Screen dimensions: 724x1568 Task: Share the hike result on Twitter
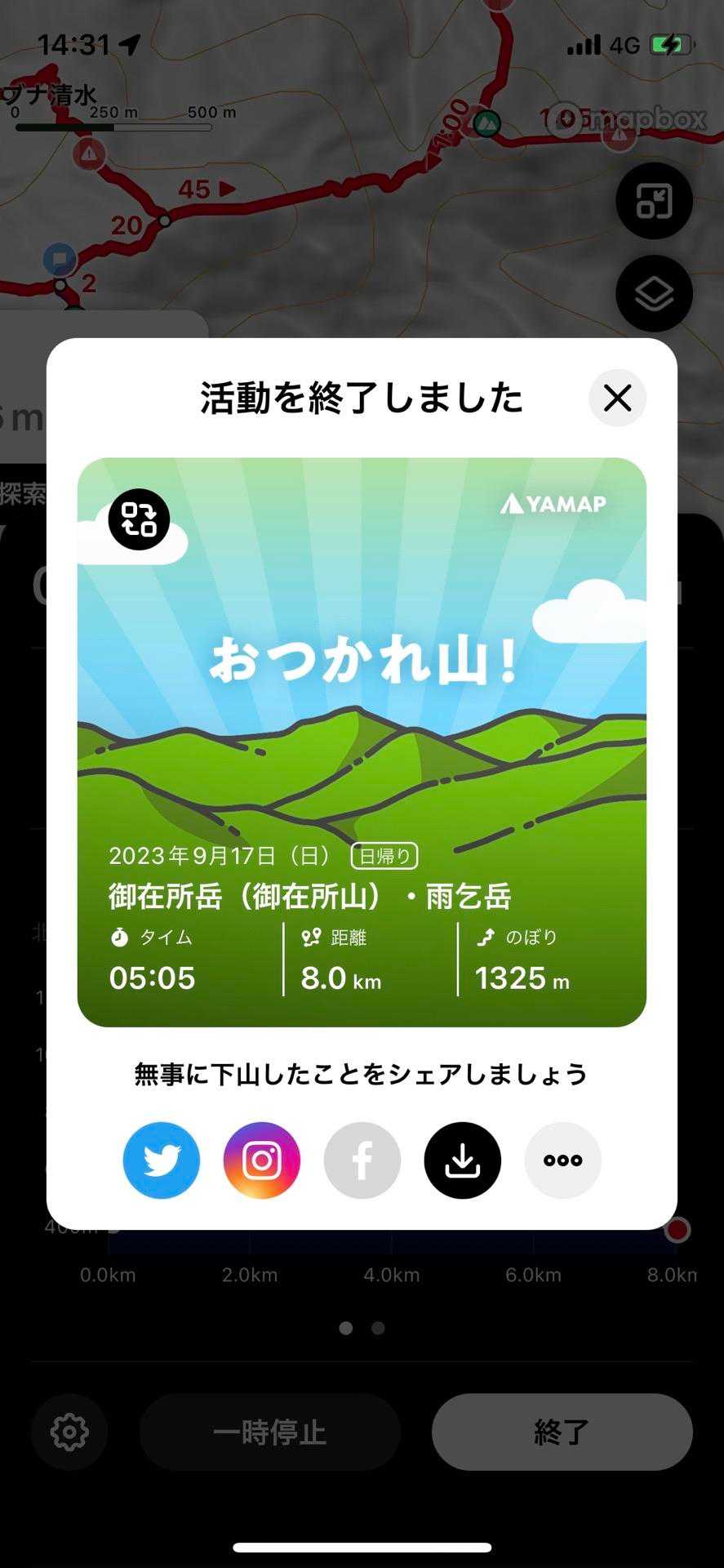pyautogui.click(x=162, y=1160)
